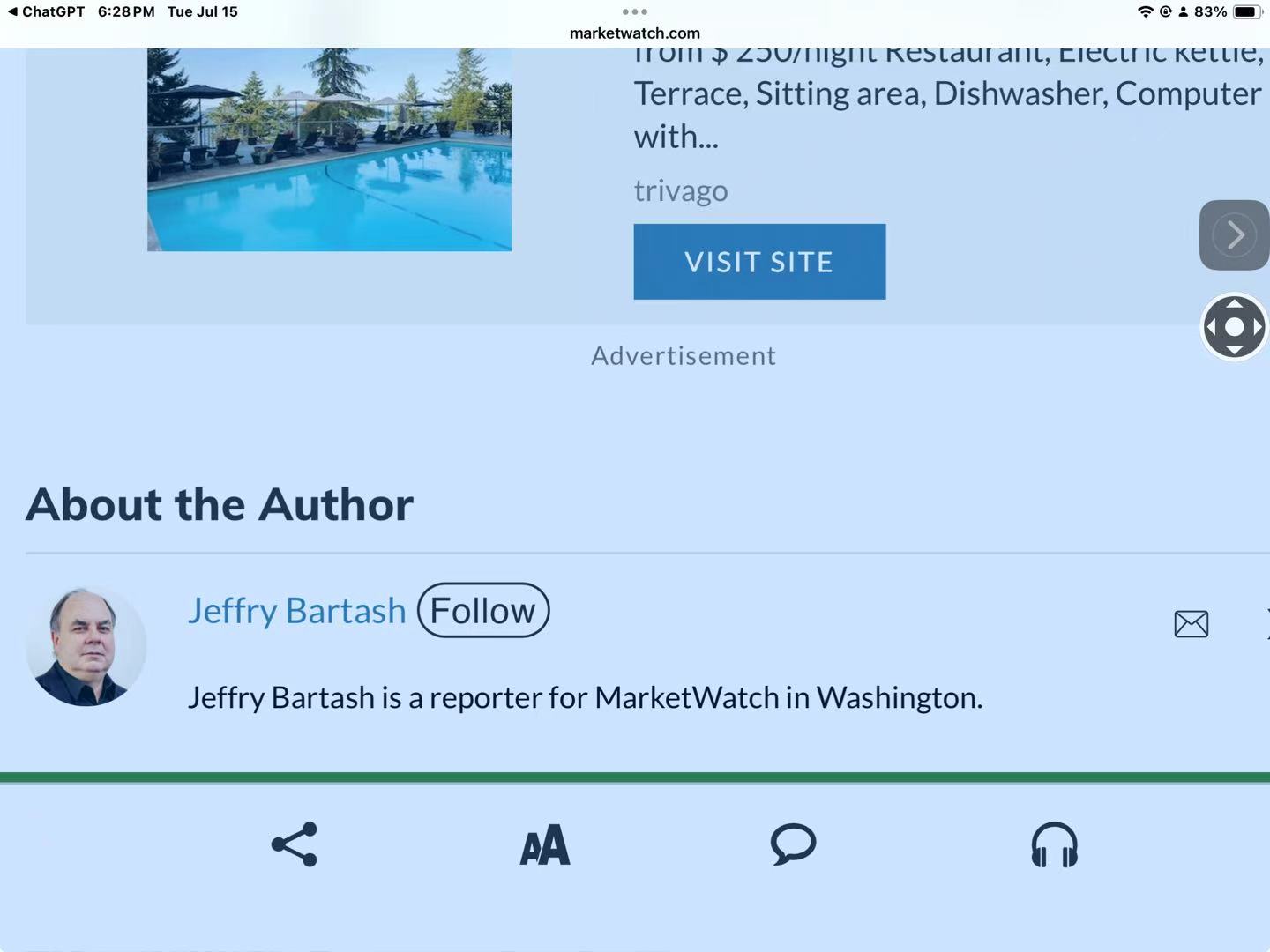Open the trivago pool ad image
This screenshot has height=952, width=1270.
point(329,150)
